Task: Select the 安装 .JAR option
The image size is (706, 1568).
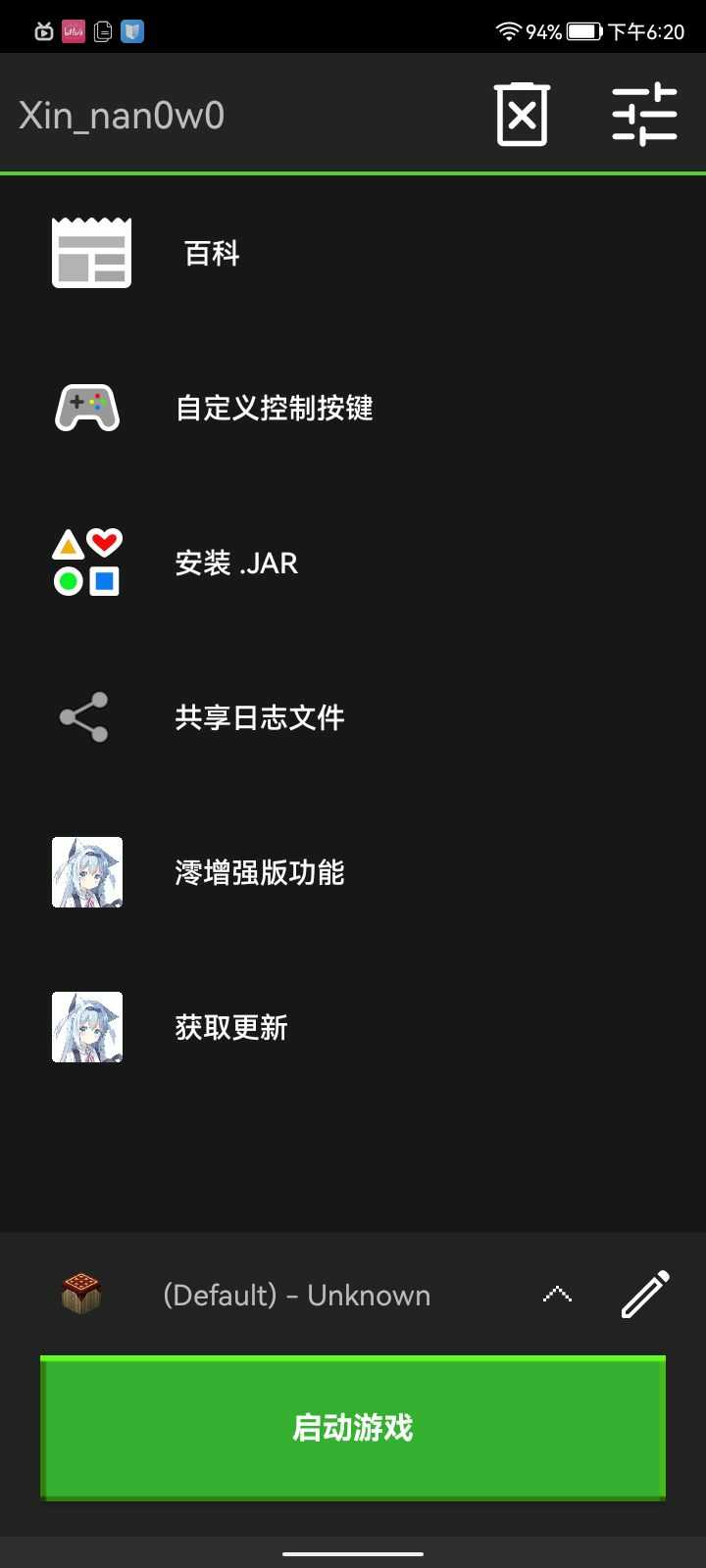Action: click(236, 563)
